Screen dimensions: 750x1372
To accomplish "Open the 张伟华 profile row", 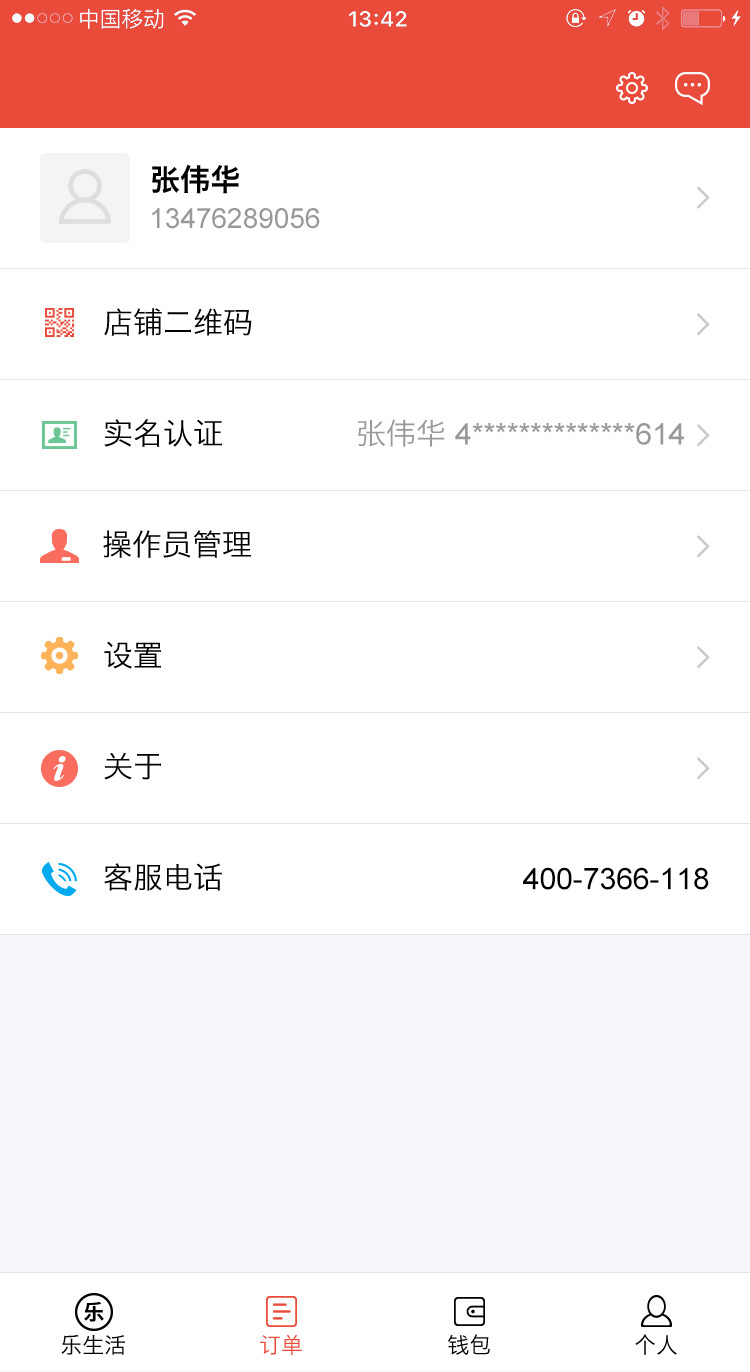I will click(375, 198).
